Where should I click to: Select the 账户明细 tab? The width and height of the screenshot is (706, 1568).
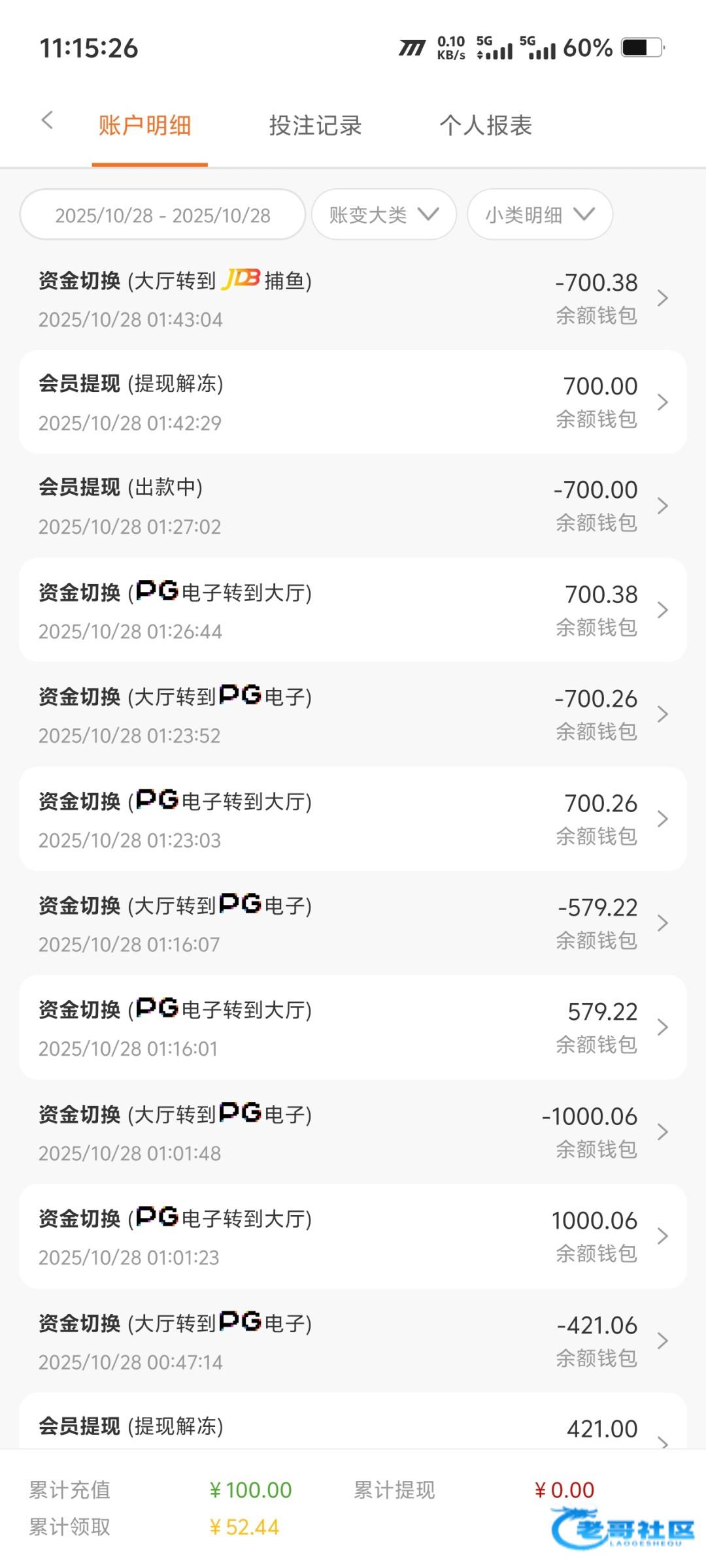pyautogui.click(x=144, y=125)
